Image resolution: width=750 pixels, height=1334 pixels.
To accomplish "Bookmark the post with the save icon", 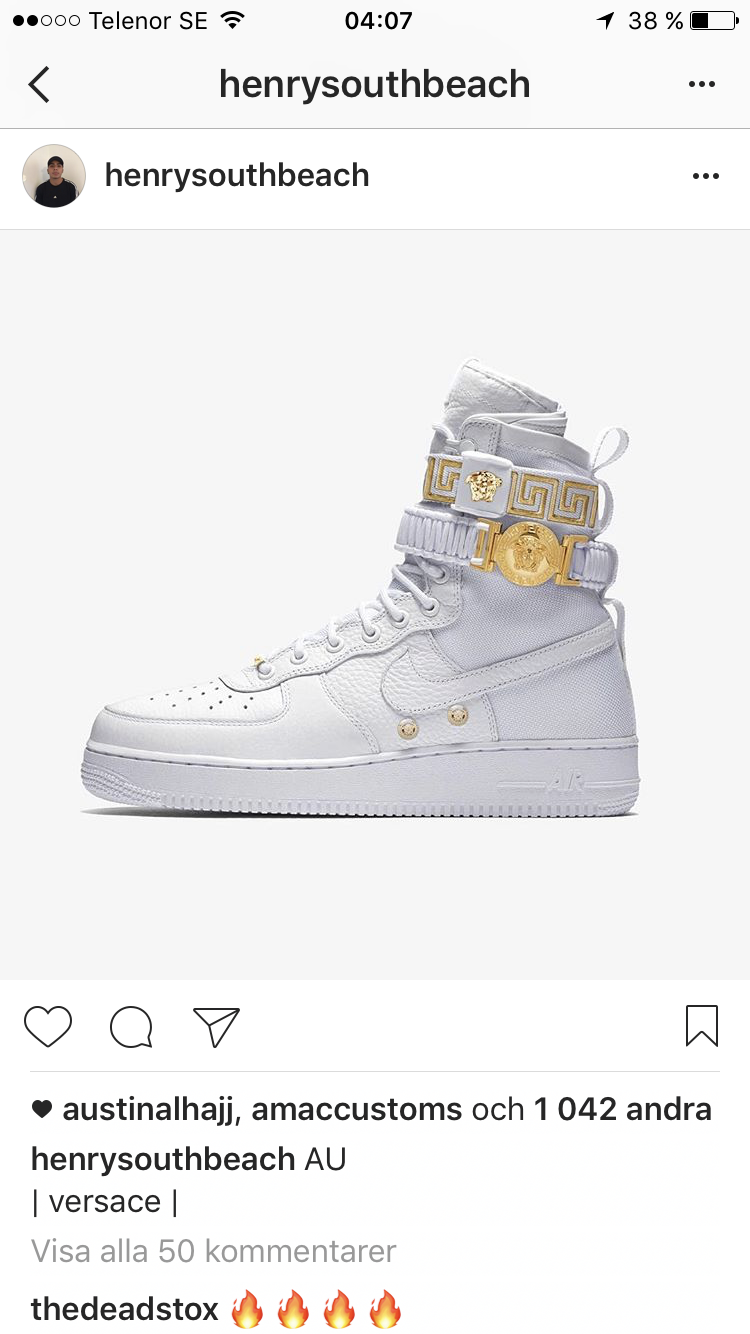I will coord(702,1026).
